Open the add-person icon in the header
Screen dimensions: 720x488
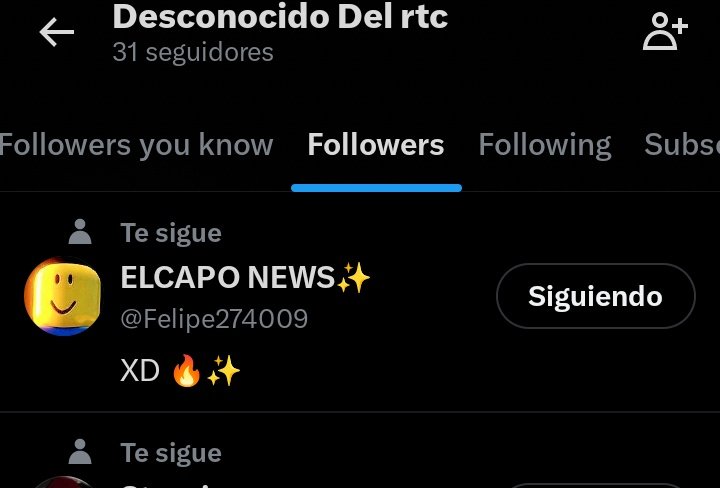click(664, 33)
